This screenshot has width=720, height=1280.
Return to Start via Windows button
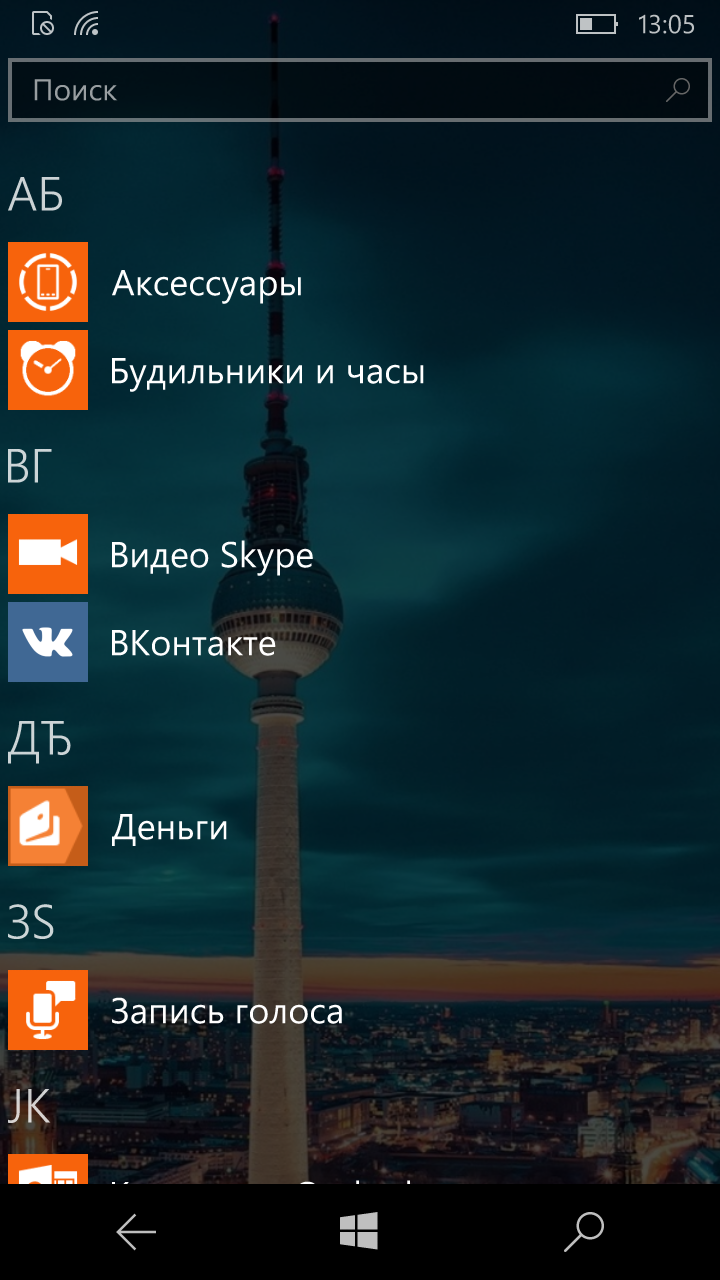(359, 1232)
